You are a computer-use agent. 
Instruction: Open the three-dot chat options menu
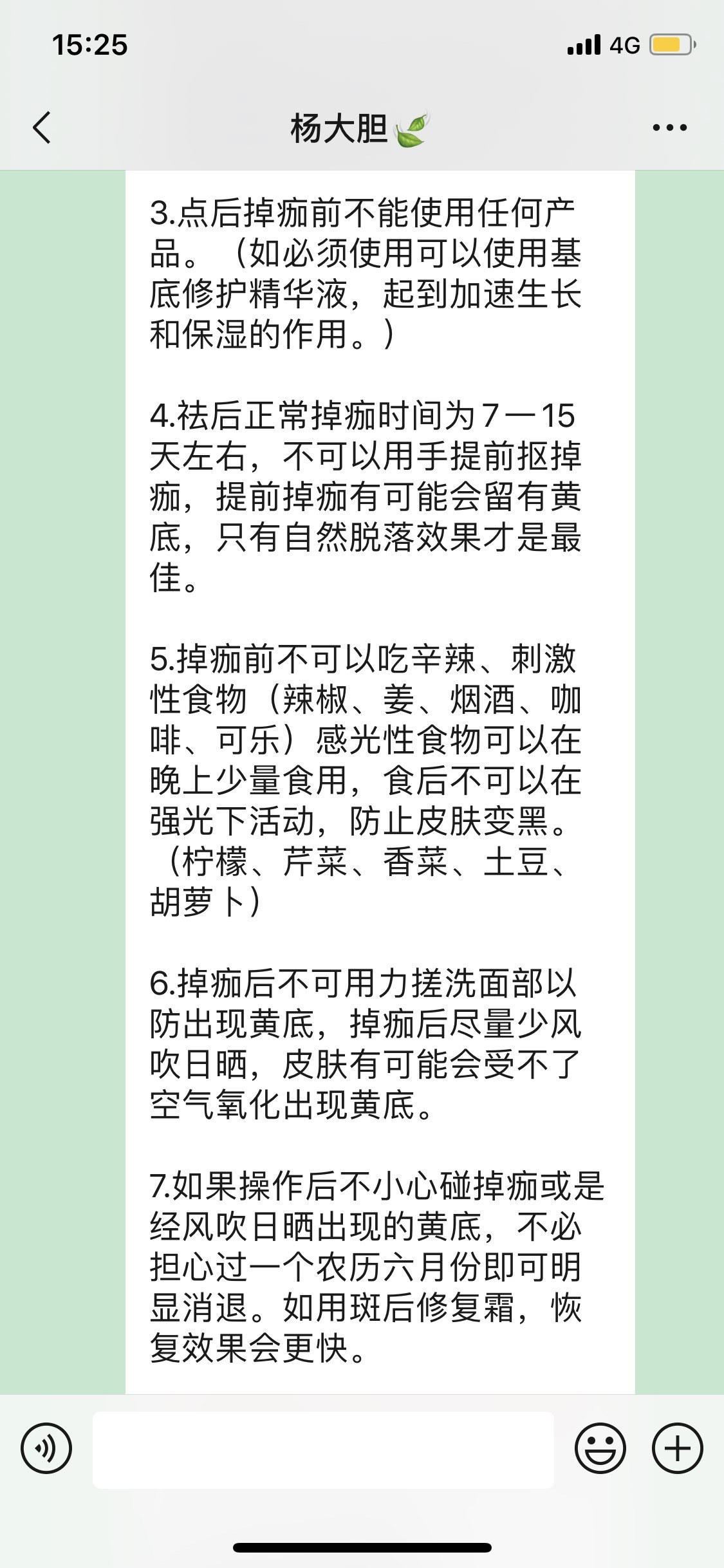(669, 127)
